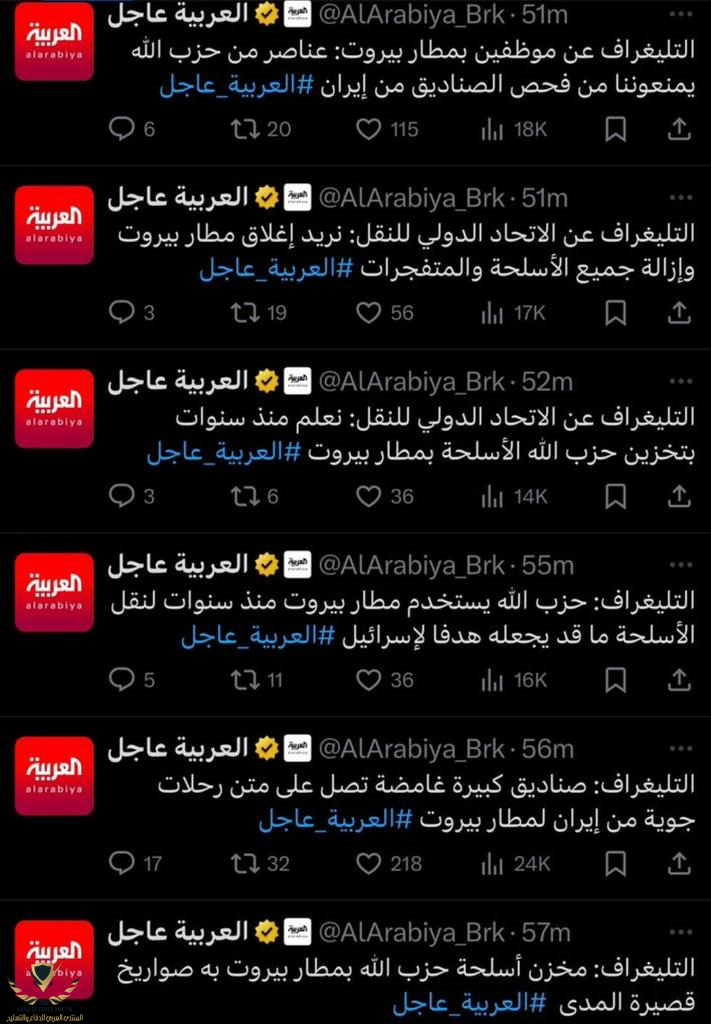View analytics of the 24K views tweet

tap(492, 863)
